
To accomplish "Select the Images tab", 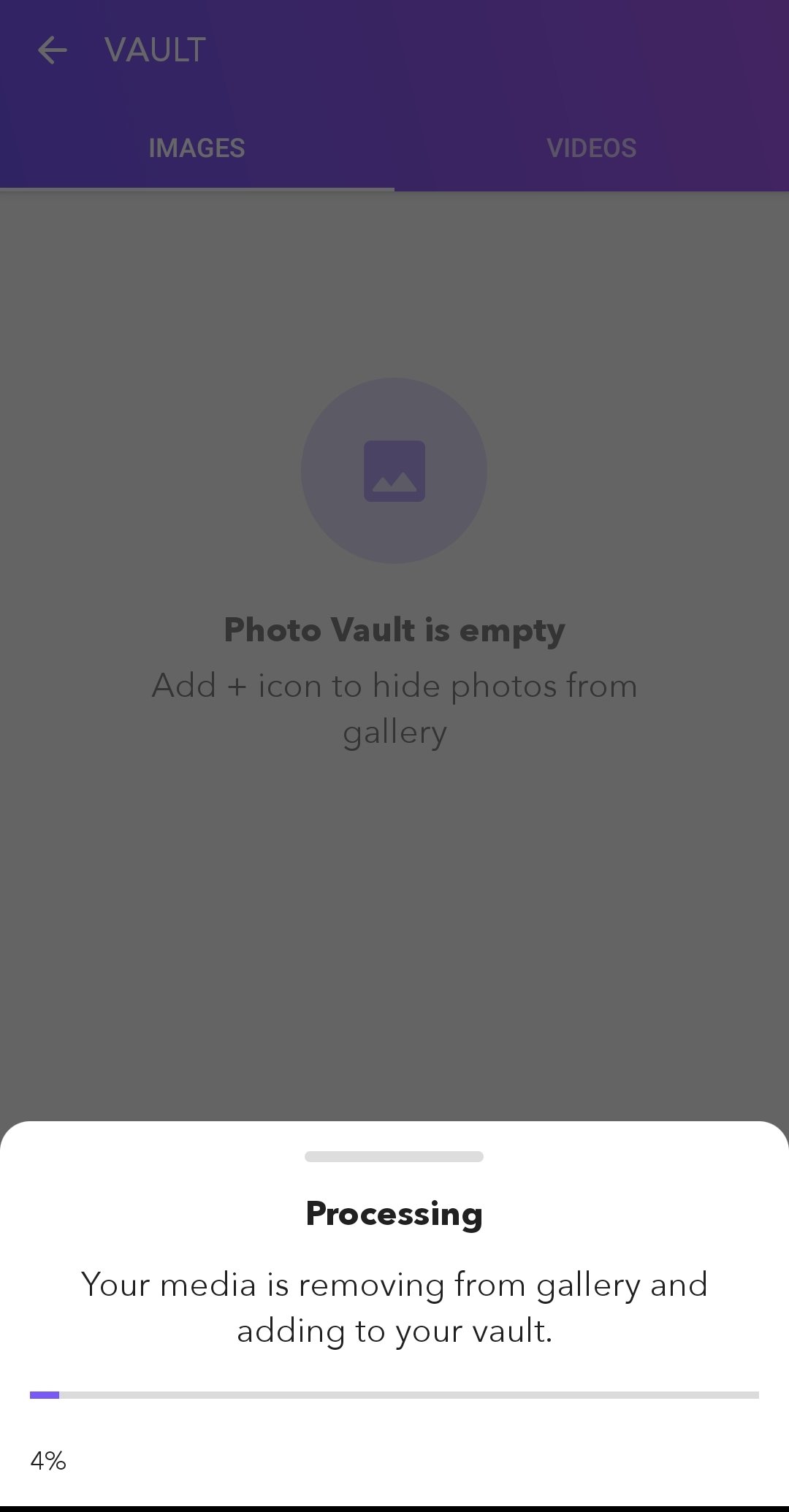I will [197, 148].
